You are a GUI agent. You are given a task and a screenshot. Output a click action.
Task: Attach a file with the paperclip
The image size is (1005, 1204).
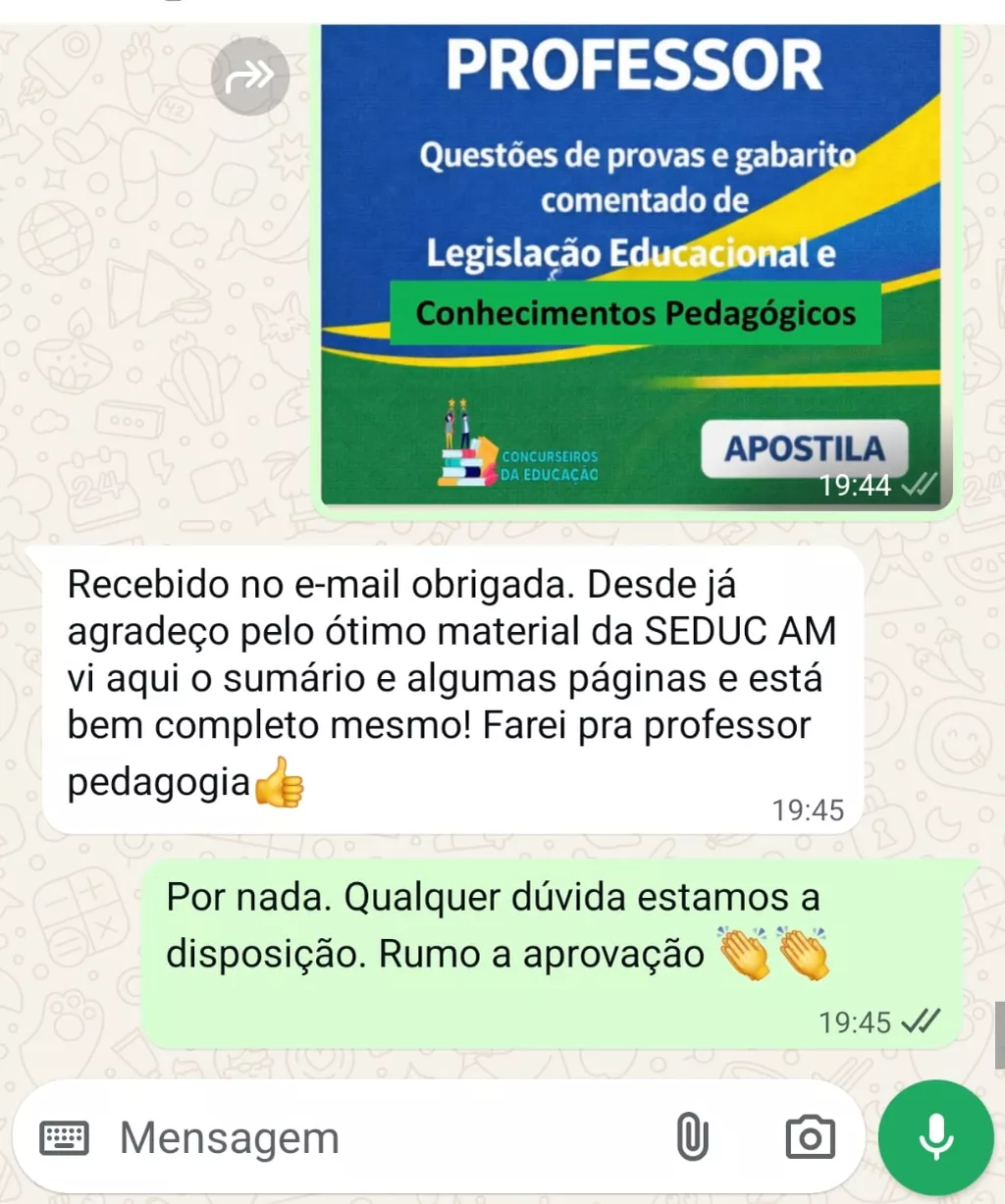click(x=692, y=1138)
